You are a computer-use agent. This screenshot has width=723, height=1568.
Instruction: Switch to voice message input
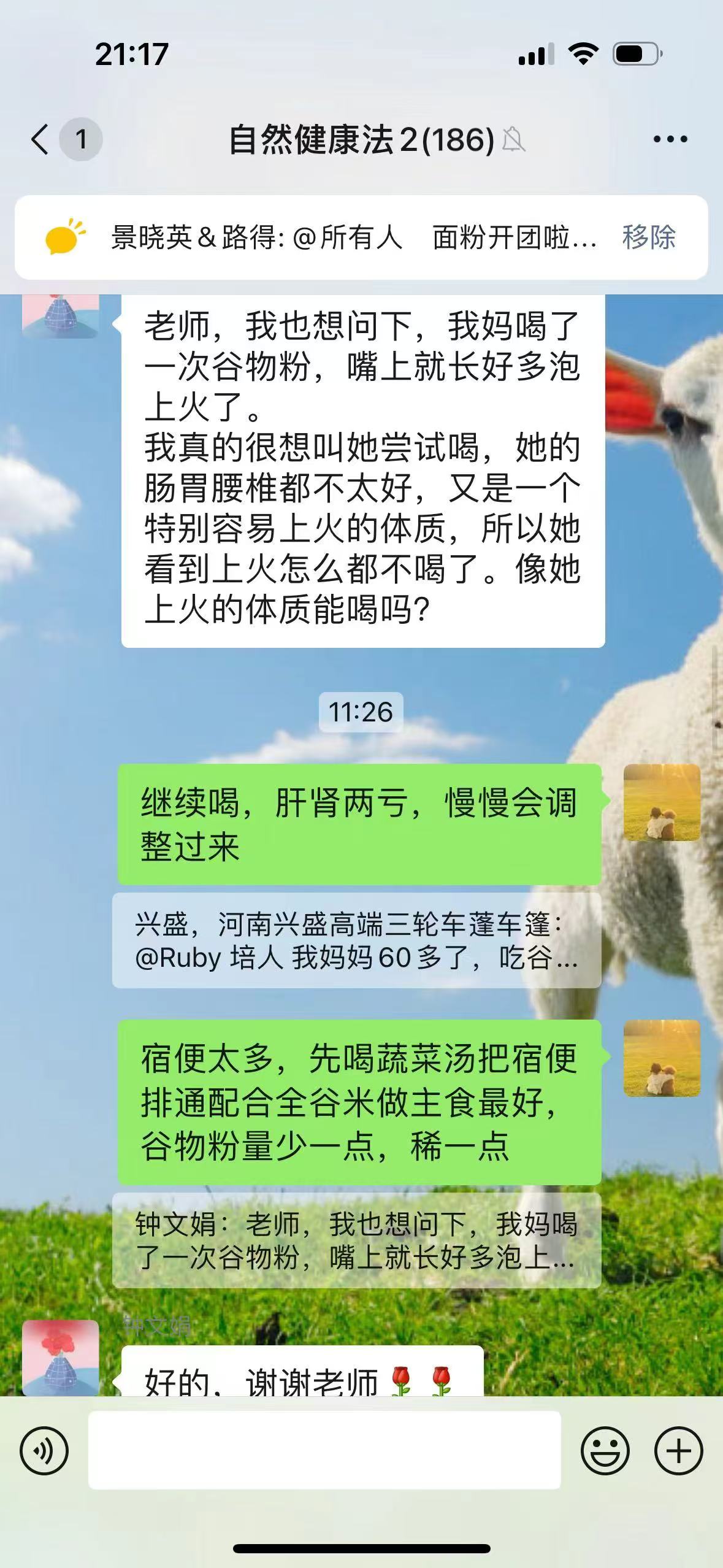44,1451
